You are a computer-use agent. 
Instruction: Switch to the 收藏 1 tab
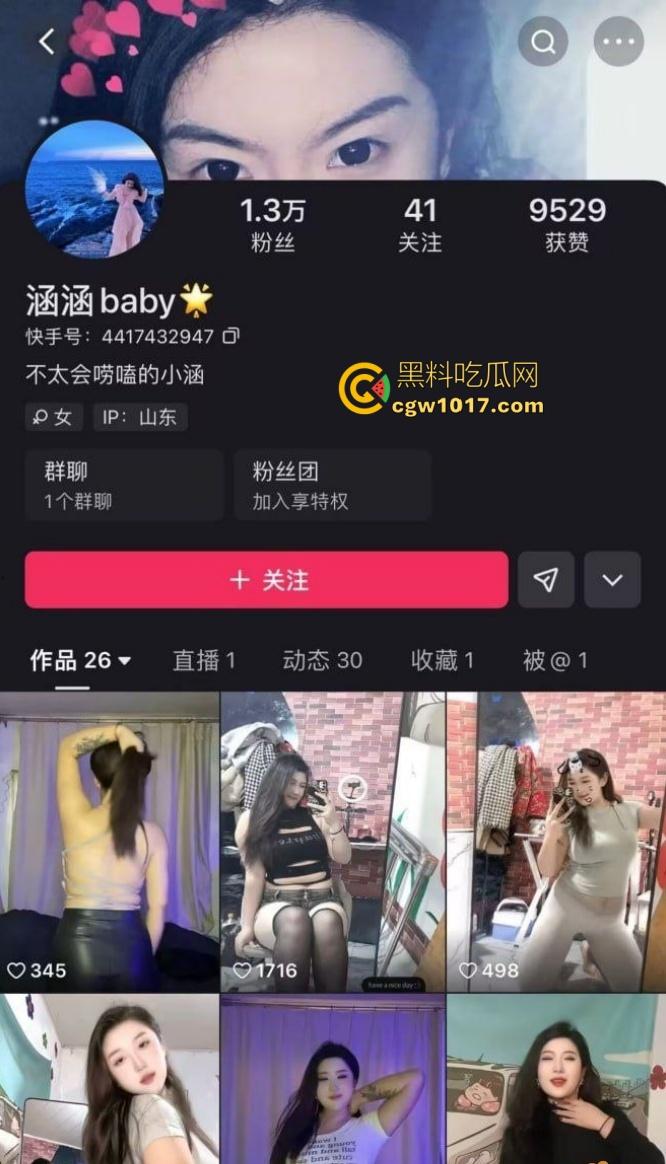[442, 660]
